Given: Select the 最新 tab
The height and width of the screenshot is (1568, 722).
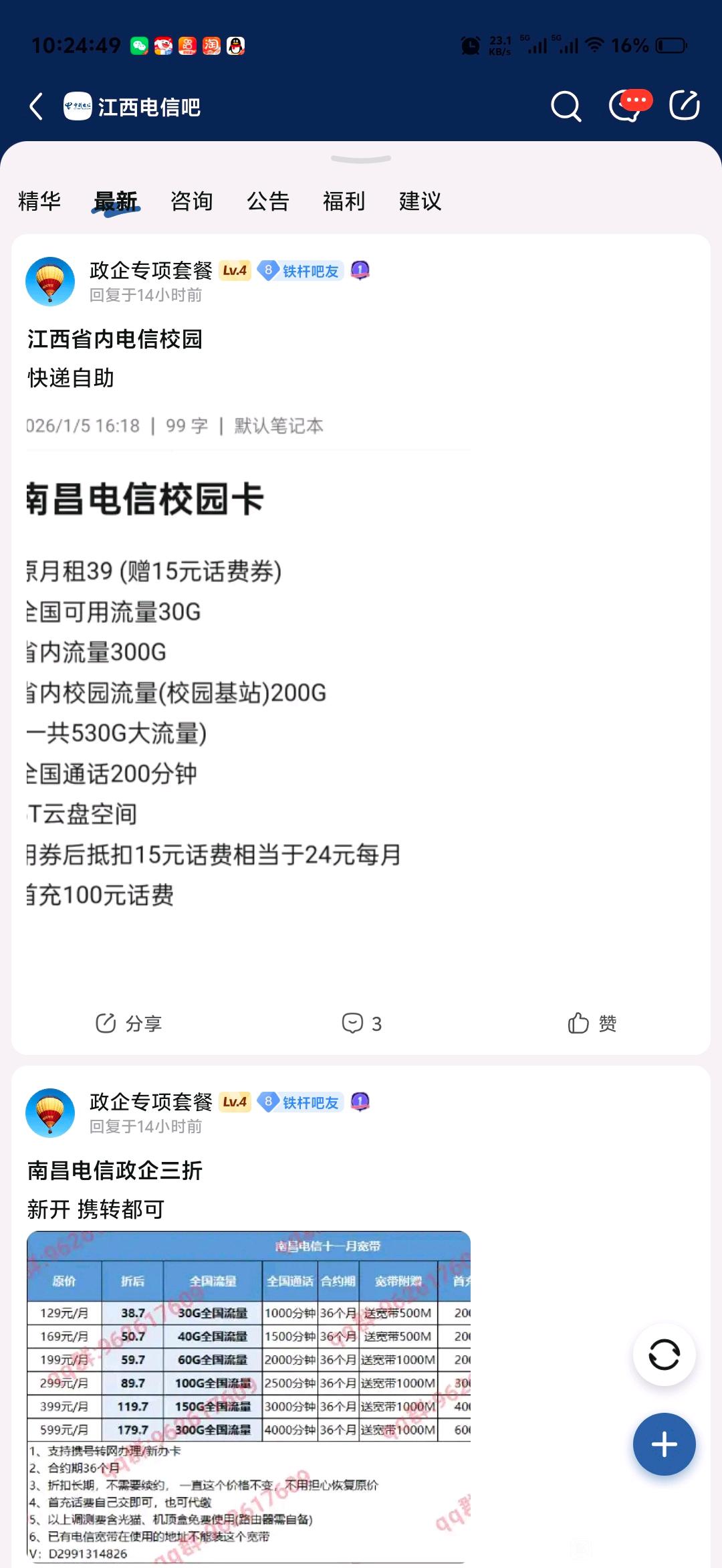Looking at the screenshot, I should tap(116, 201).
